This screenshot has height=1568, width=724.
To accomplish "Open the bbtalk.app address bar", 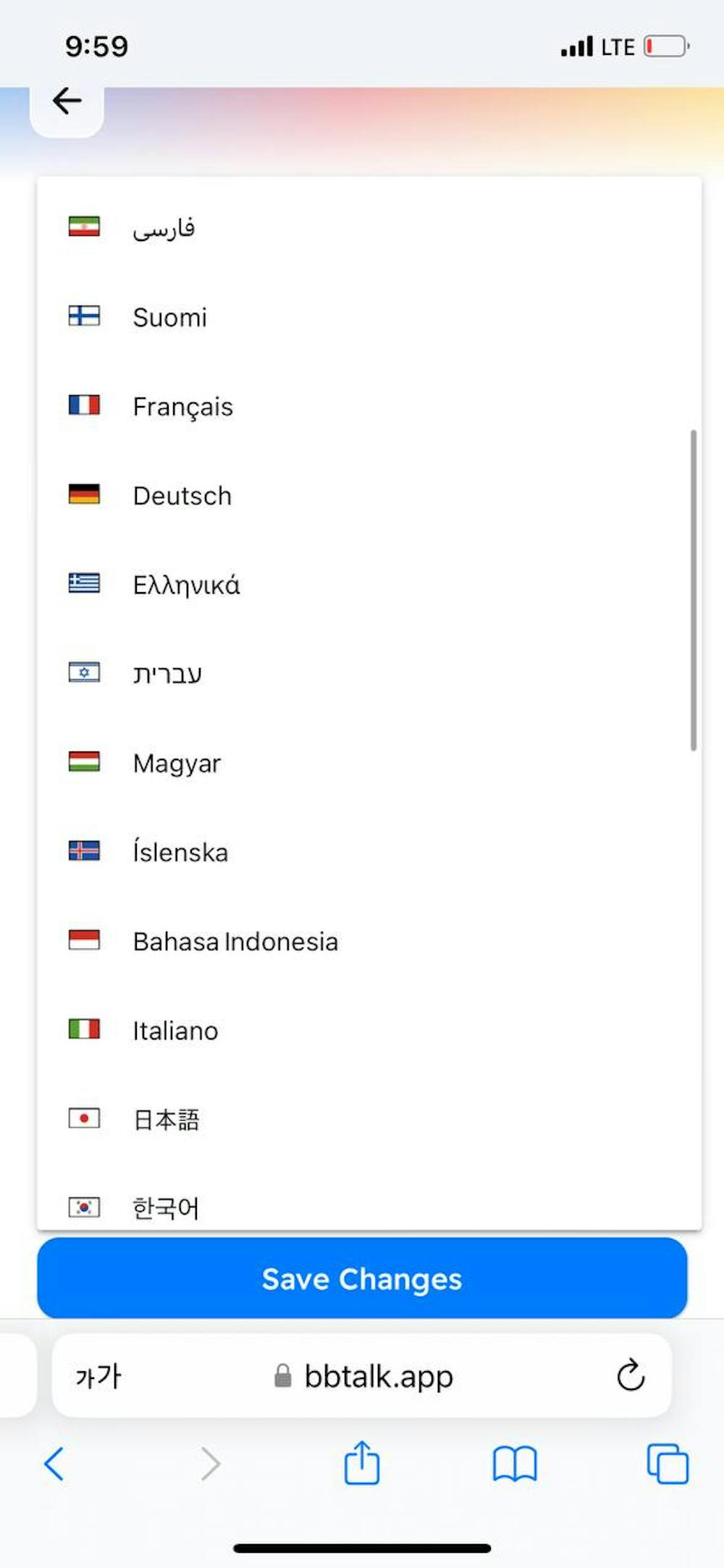I will pos(378,1375).
